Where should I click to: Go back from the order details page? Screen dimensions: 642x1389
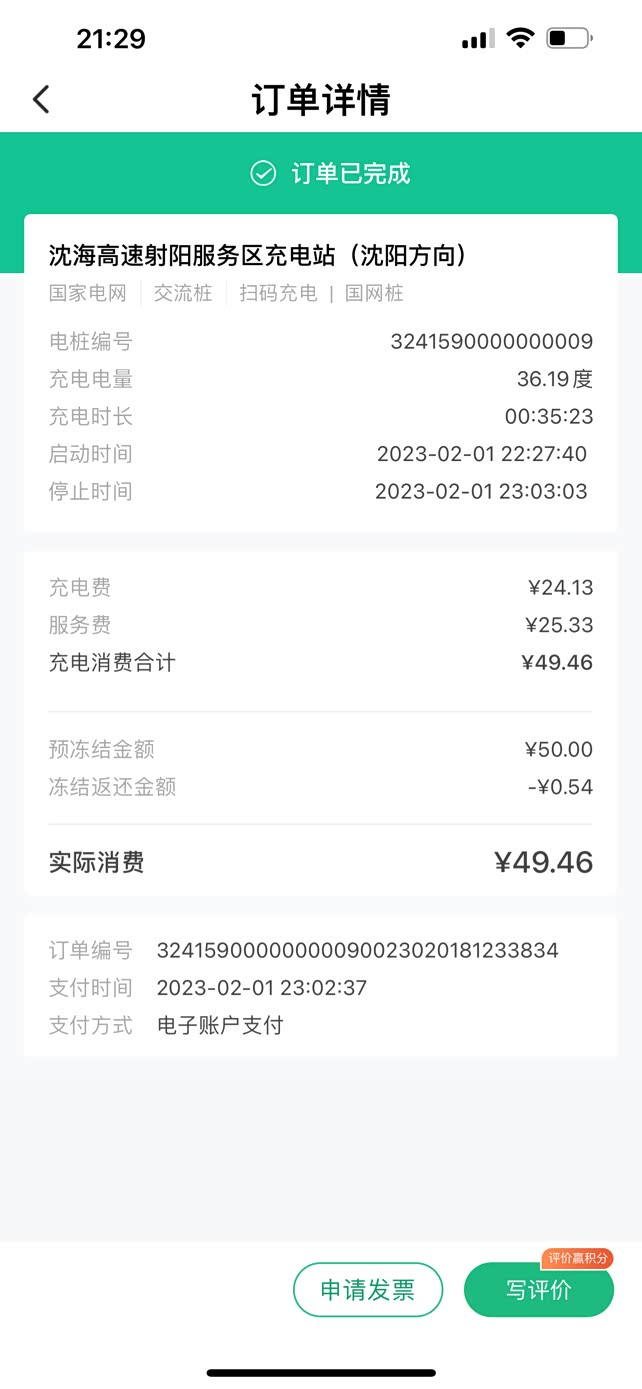point(41,99)
